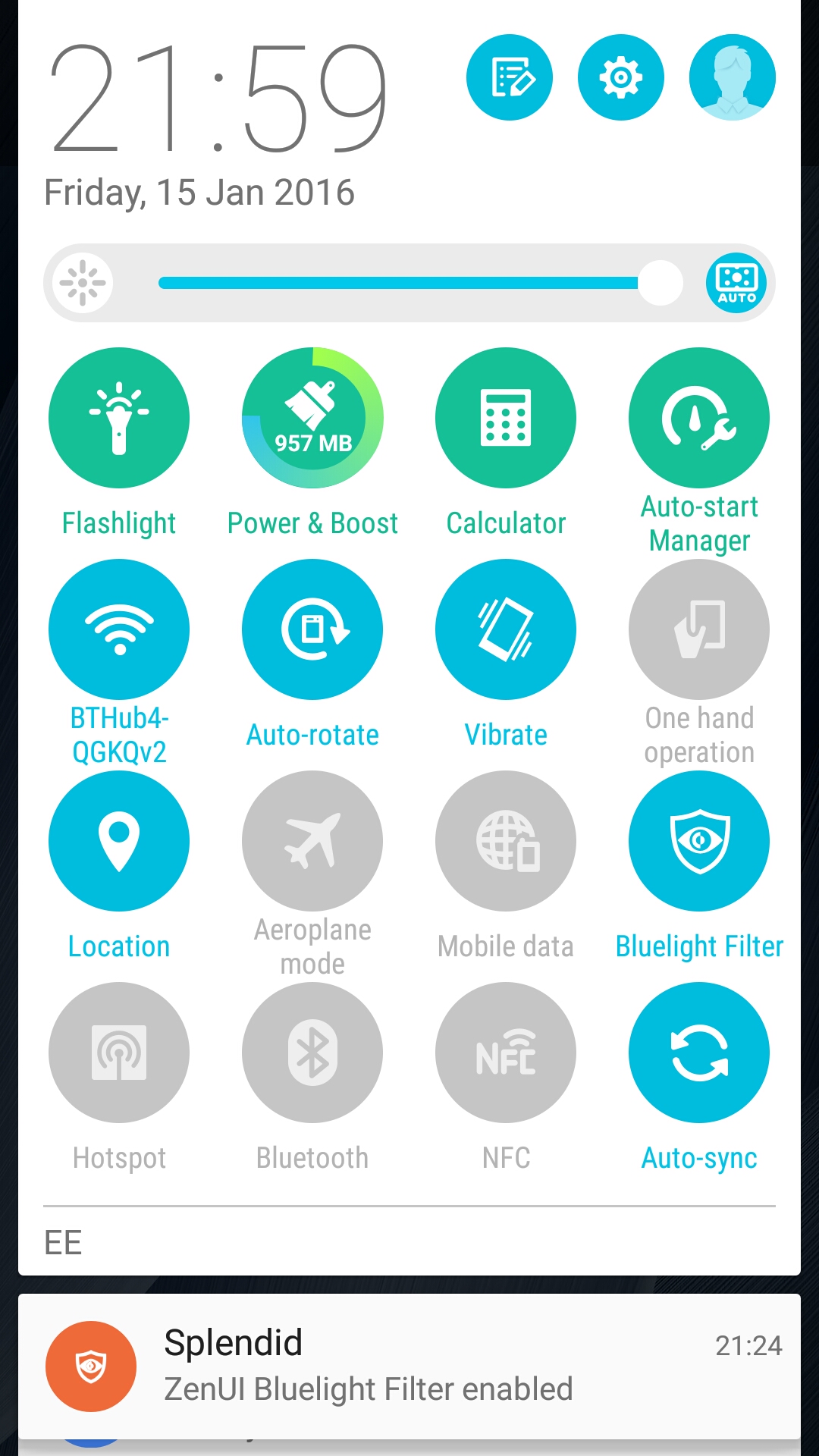Disable Auto-rotate

coord(312,629)
